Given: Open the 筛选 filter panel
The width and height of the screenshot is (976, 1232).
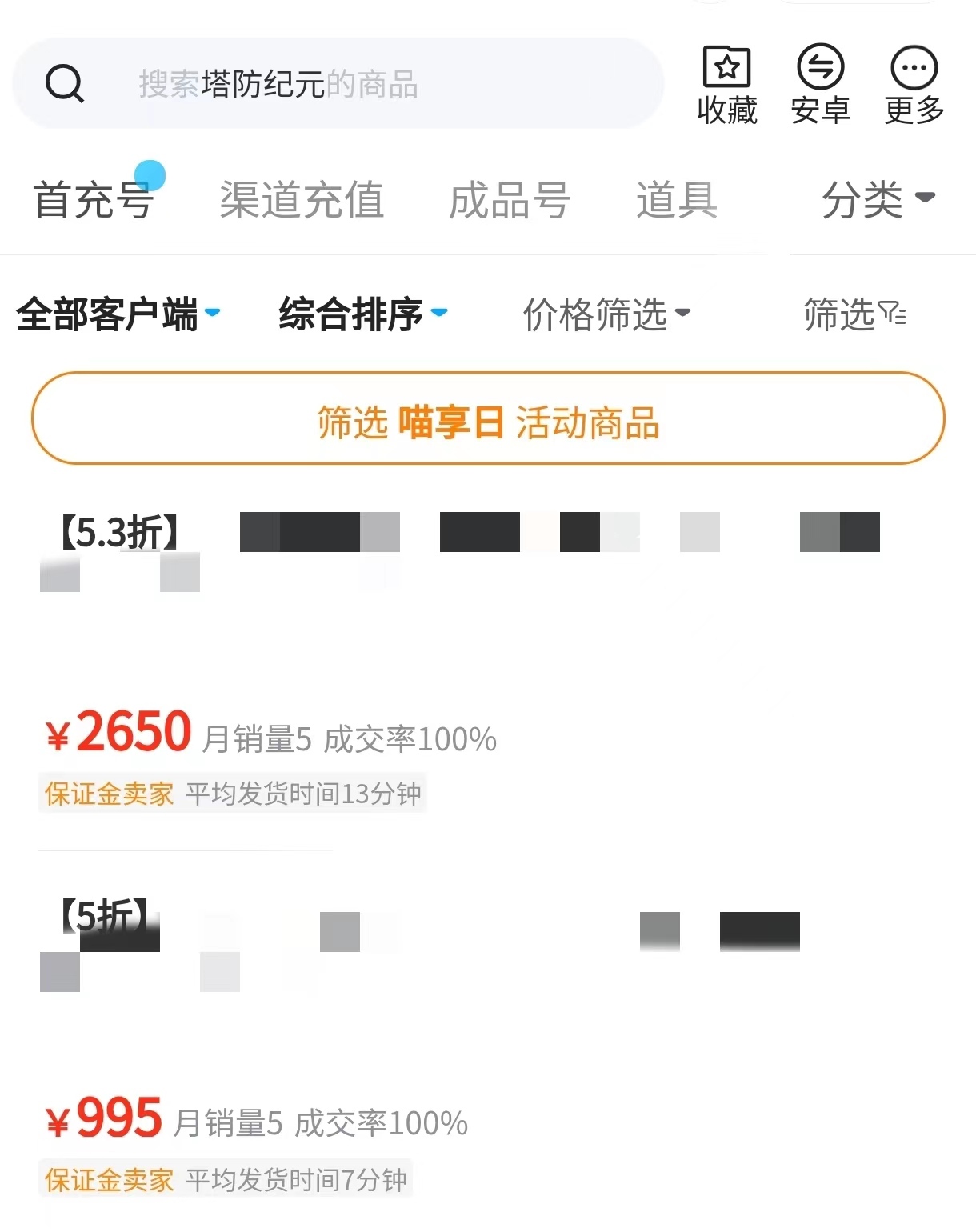Looking at the screenshot, I should (854, 314).
